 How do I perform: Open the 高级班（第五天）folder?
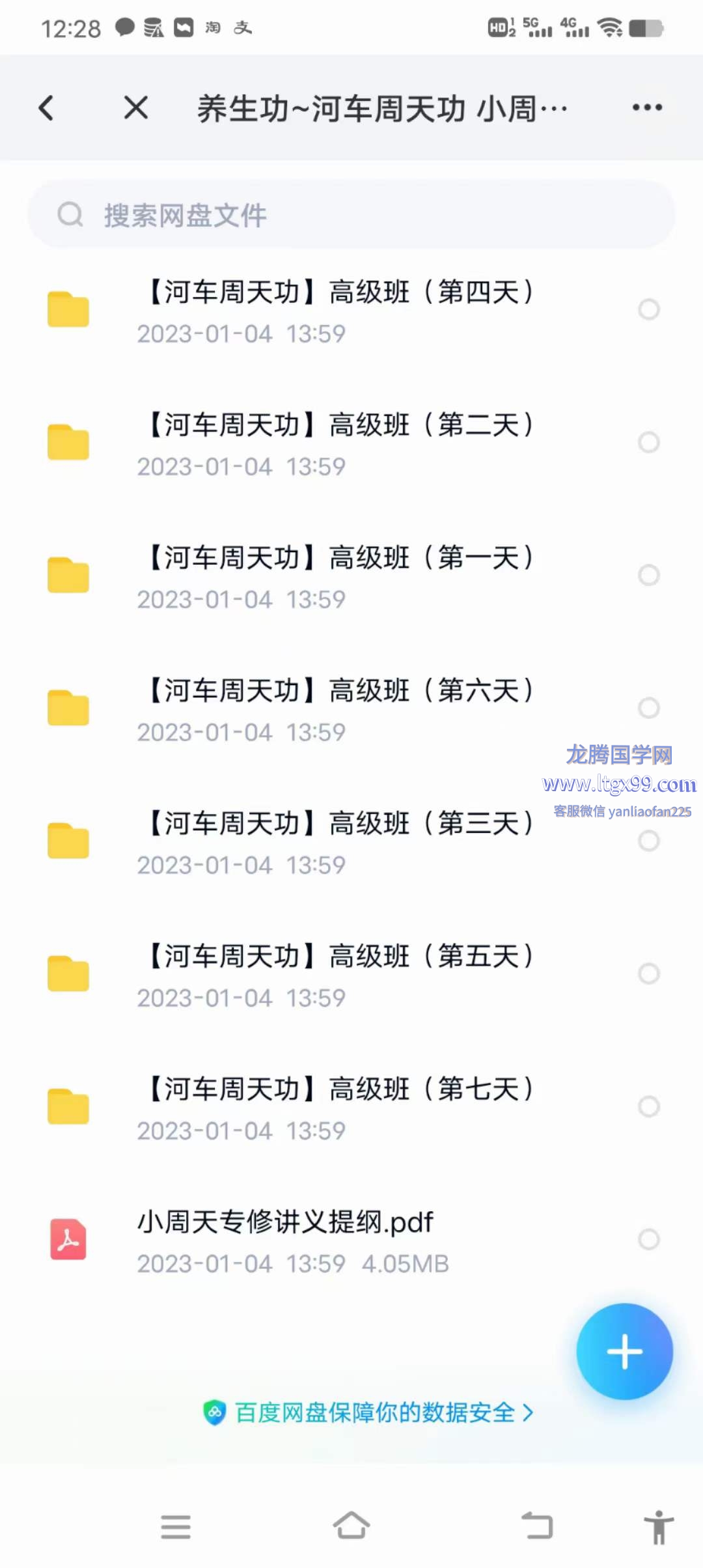[x=351, y=975]
